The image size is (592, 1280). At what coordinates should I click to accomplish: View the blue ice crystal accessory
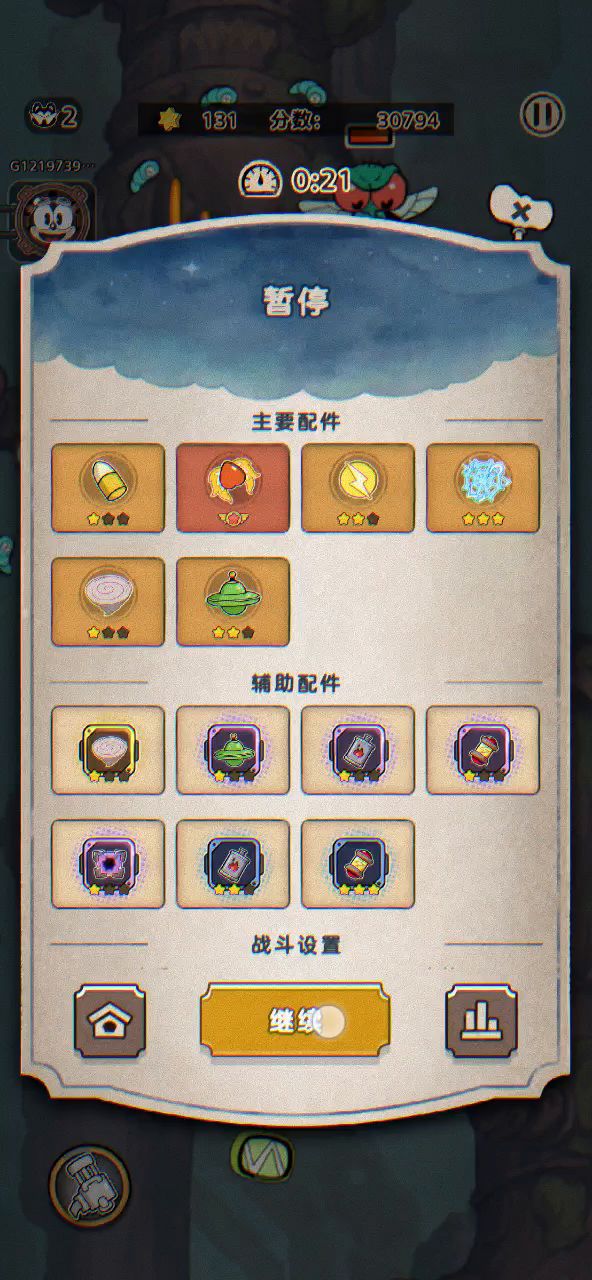(483, 488)
